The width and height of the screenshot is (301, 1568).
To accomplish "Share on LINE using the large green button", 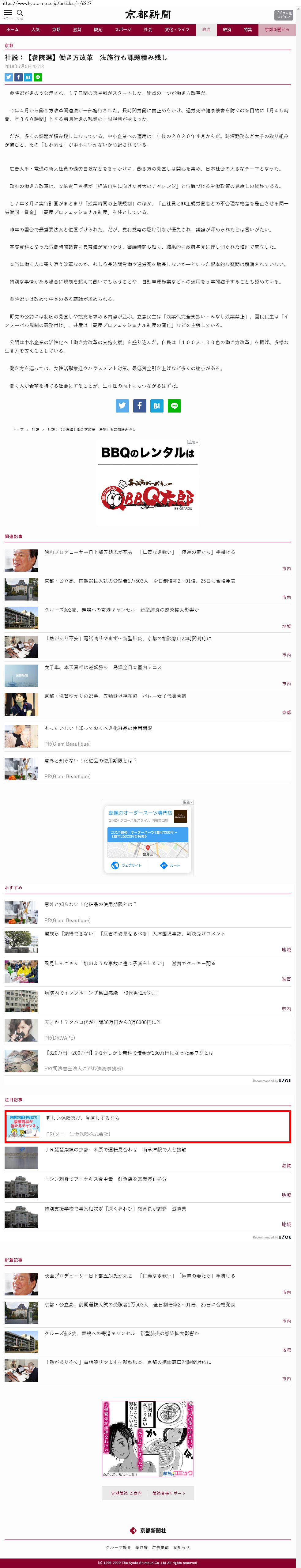I will pos(175,406).
